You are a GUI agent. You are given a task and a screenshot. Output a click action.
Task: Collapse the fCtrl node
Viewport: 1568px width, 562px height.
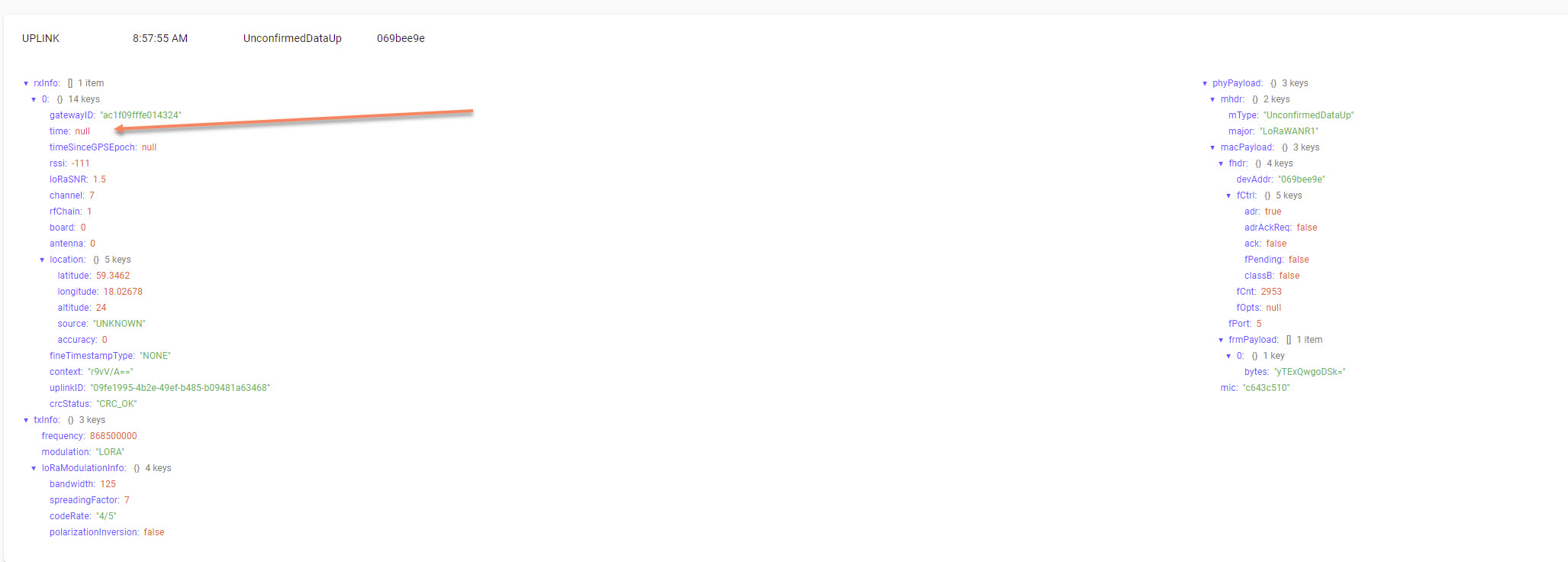tap(1228, 195)
